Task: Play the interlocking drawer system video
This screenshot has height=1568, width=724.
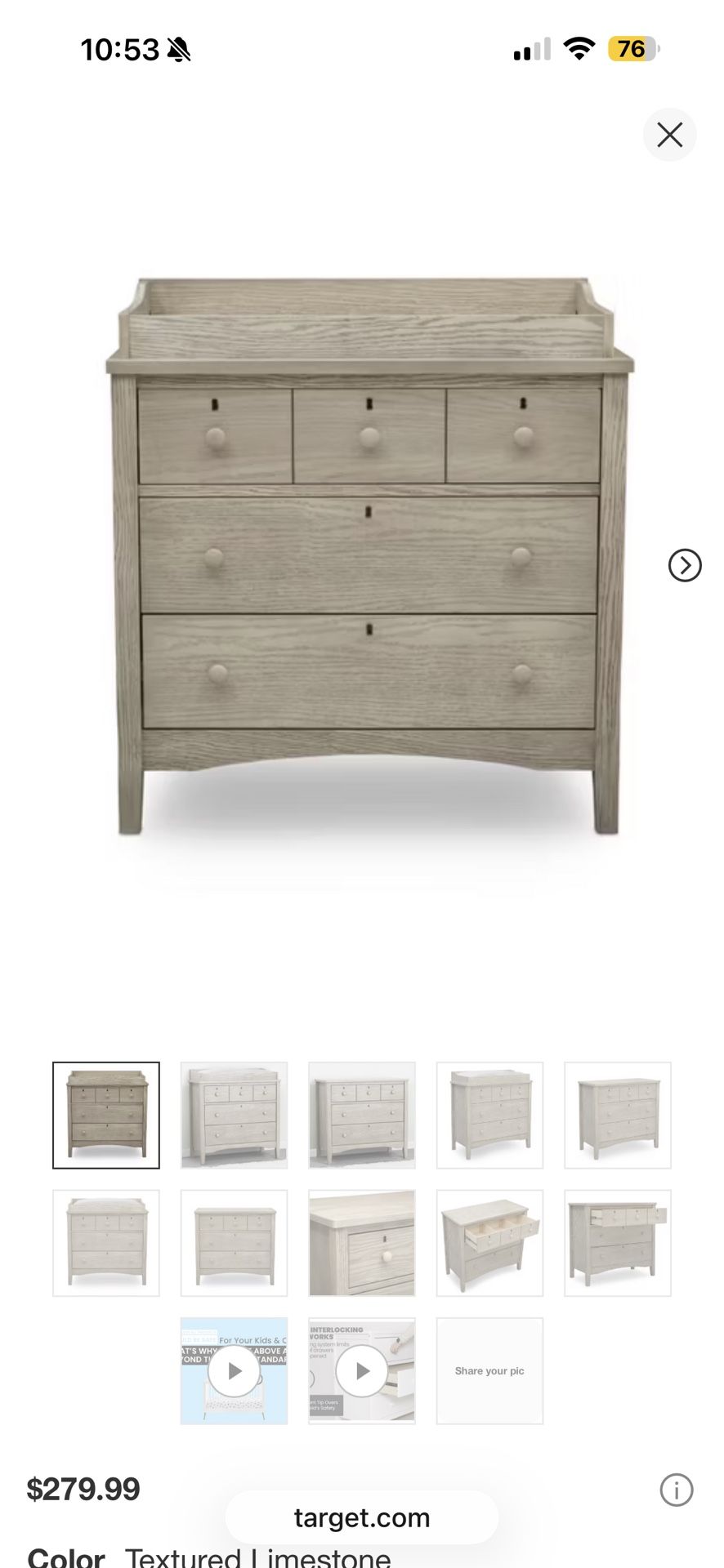Action: click(362, 1370)
